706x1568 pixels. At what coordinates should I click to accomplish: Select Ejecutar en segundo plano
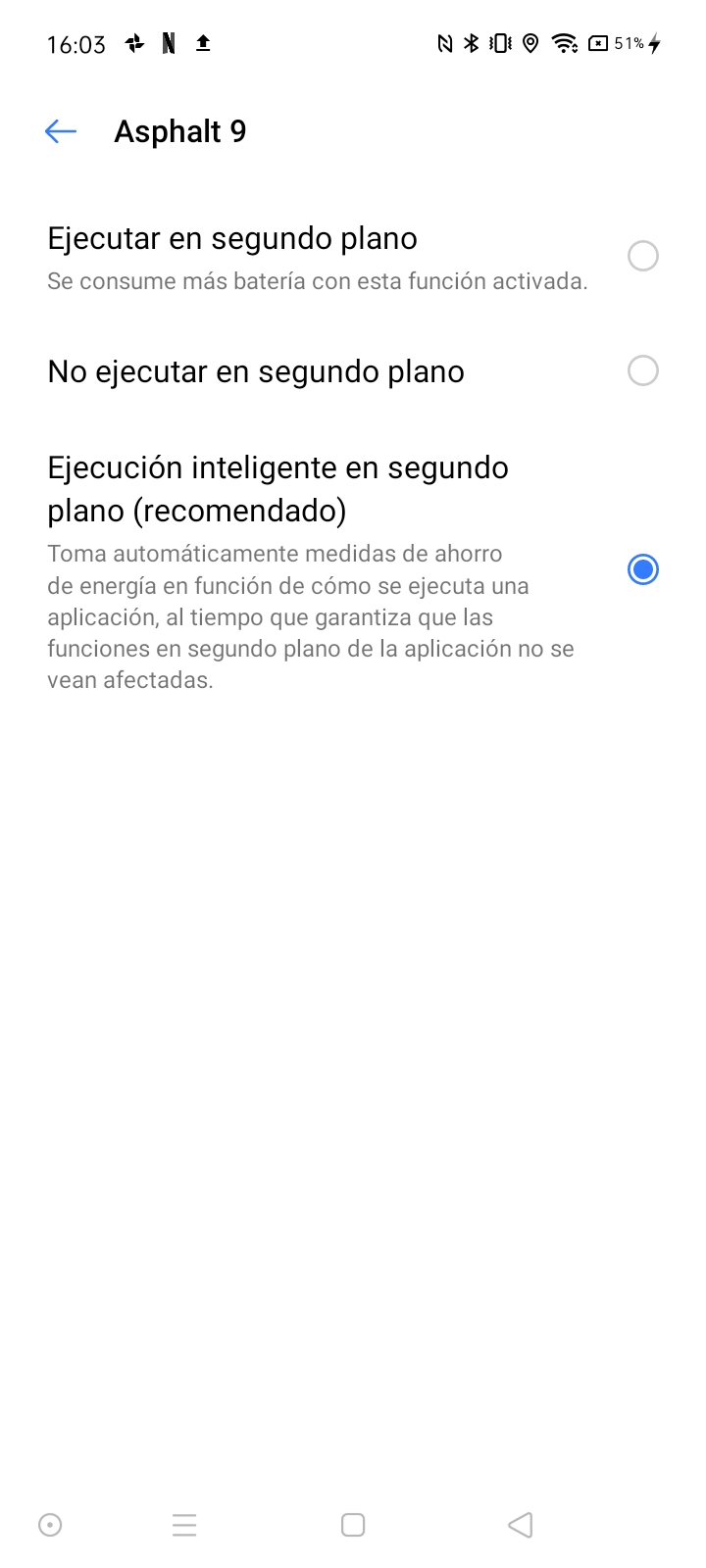point(642,257)
